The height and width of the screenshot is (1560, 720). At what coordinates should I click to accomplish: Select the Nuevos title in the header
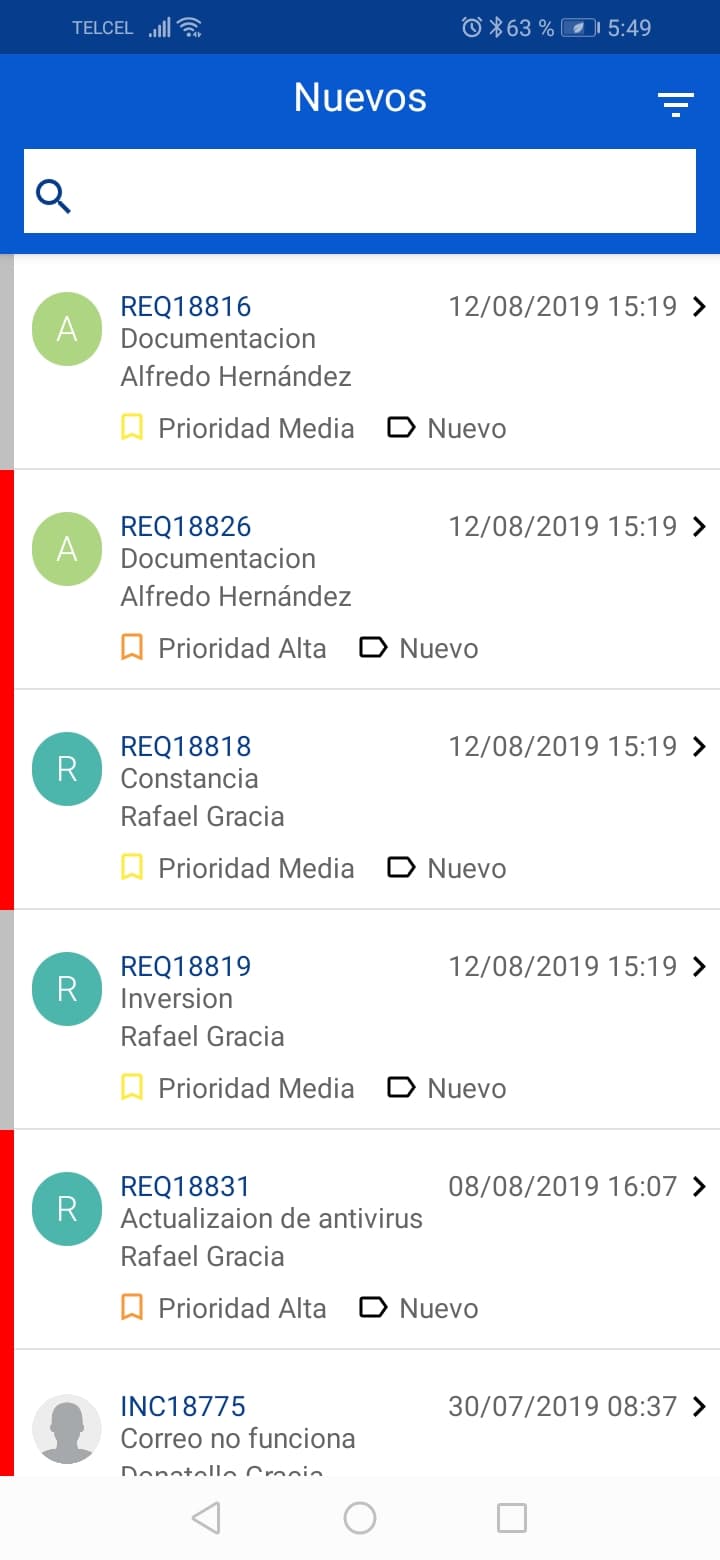tap(359, 97)
